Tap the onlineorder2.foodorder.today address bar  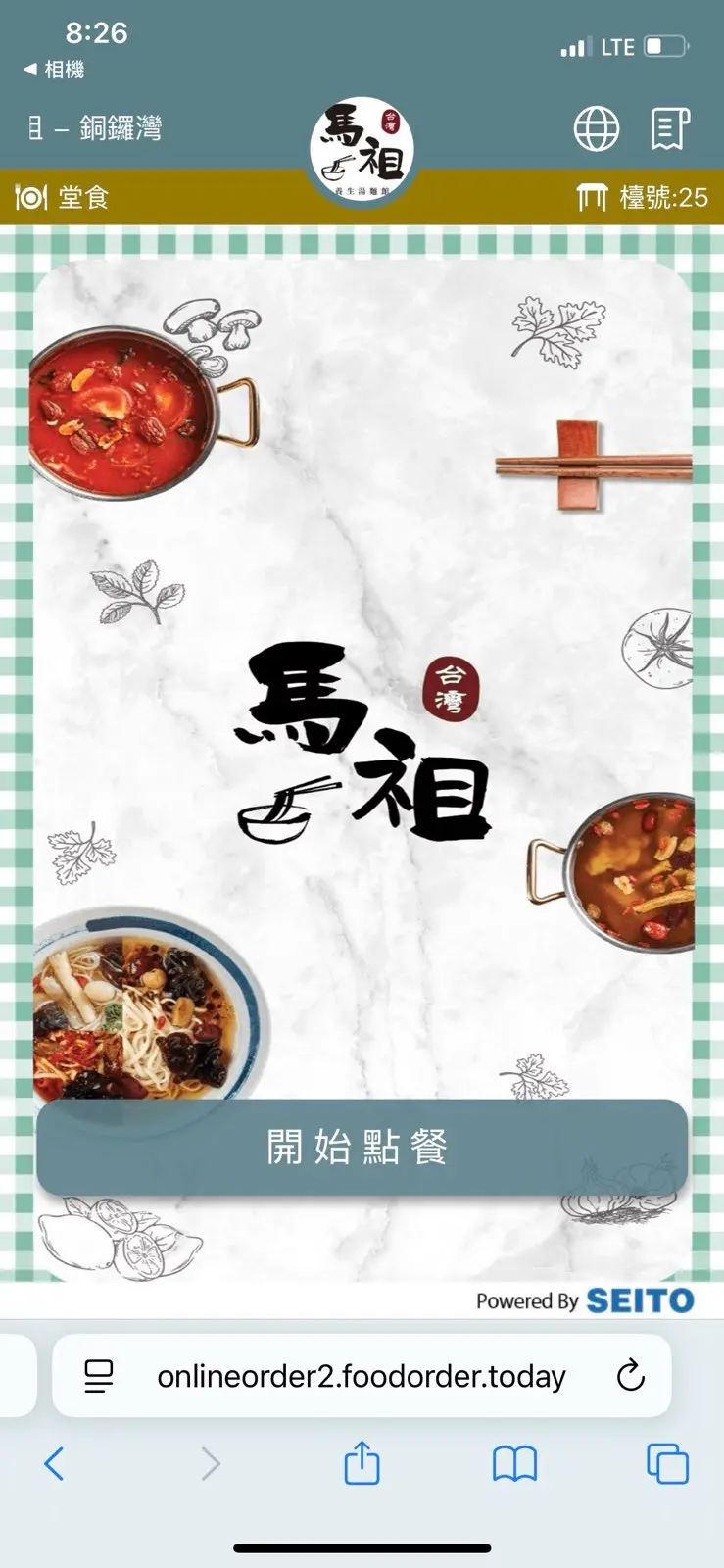(x=362, y=1376)
